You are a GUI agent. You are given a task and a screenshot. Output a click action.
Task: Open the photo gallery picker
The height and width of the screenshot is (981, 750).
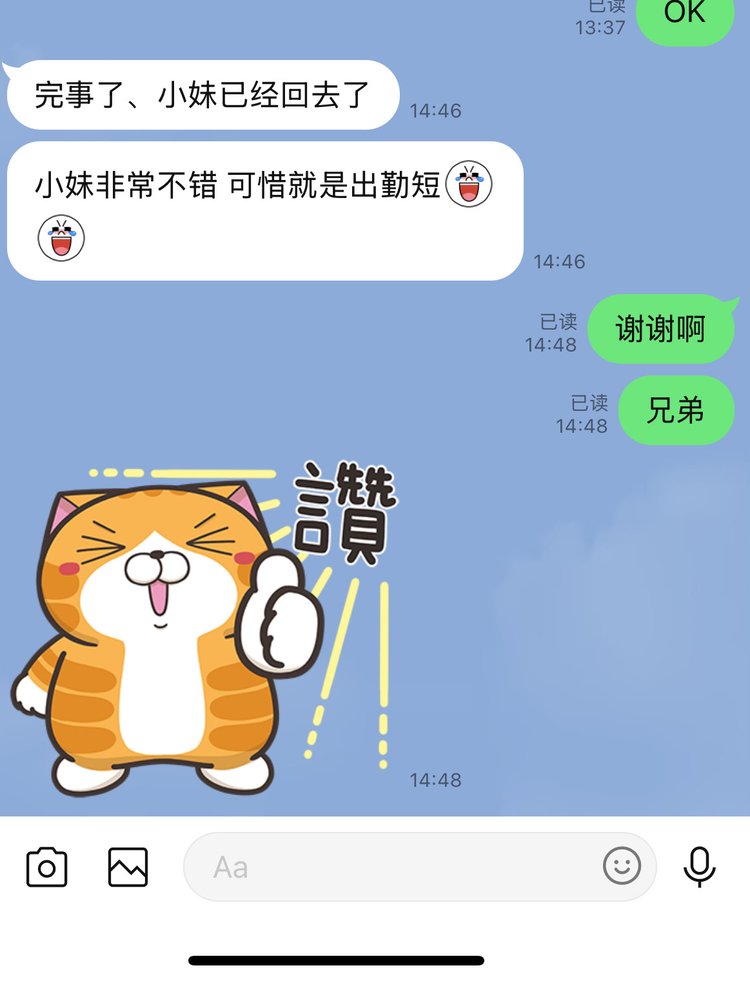pyautogui.click(x=128, y=867)
